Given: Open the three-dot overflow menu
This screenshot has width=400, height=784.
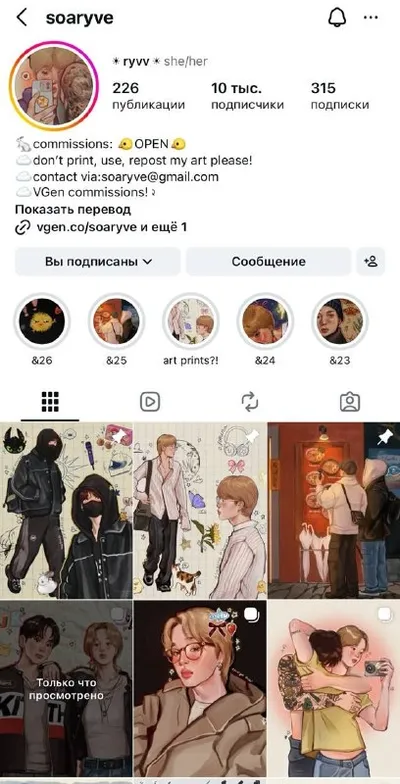Looking at the screenshot, I should [370, 18].
